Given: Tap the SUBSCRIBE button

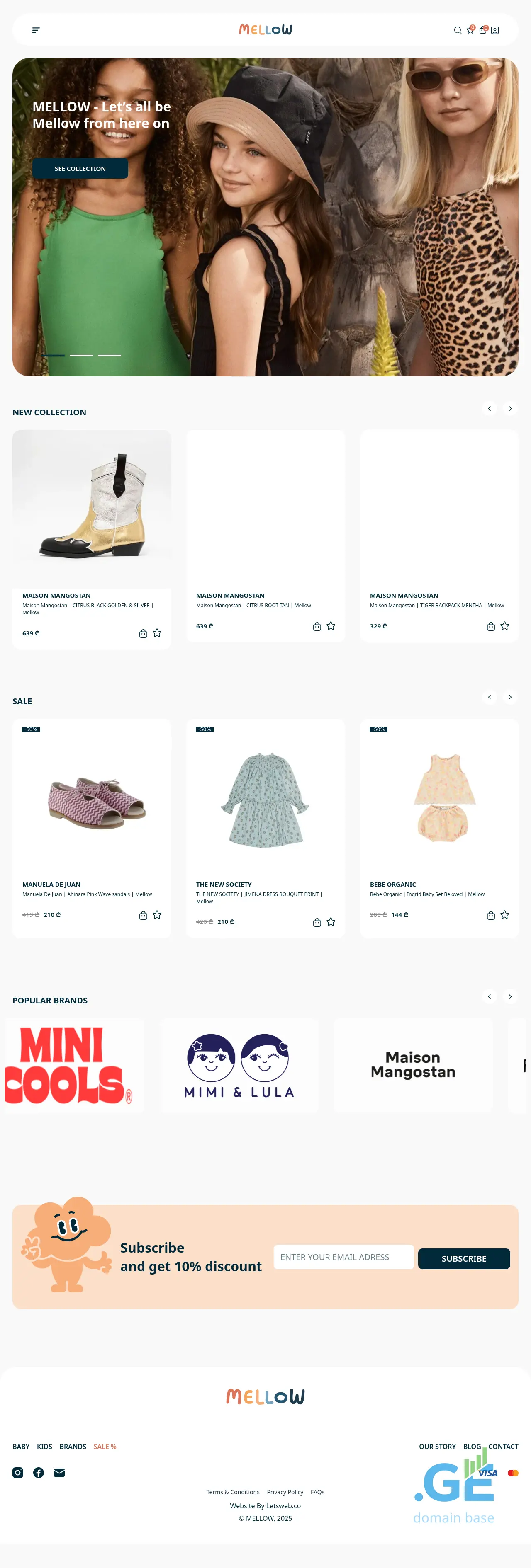Looking at the screenshot, I should coord(463,1258).
